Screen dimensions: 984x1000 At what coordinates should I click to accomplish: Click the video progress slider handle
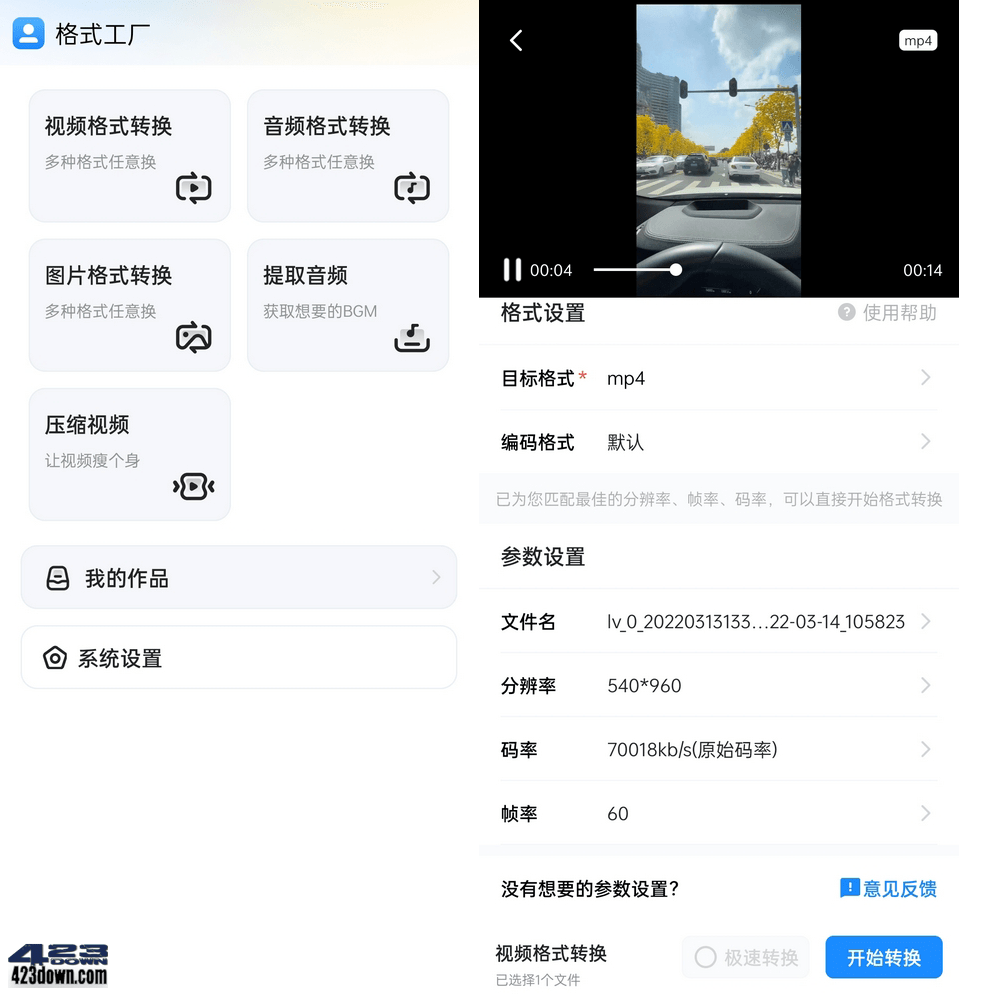[676, 269]
